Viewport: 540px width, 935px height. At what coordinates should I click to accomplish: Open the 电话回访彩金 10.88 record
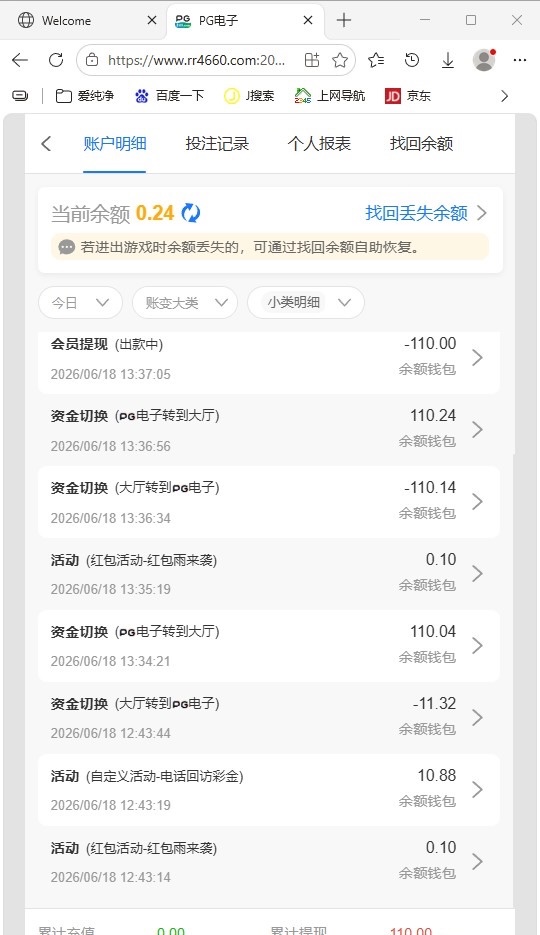tap(269, 790)
